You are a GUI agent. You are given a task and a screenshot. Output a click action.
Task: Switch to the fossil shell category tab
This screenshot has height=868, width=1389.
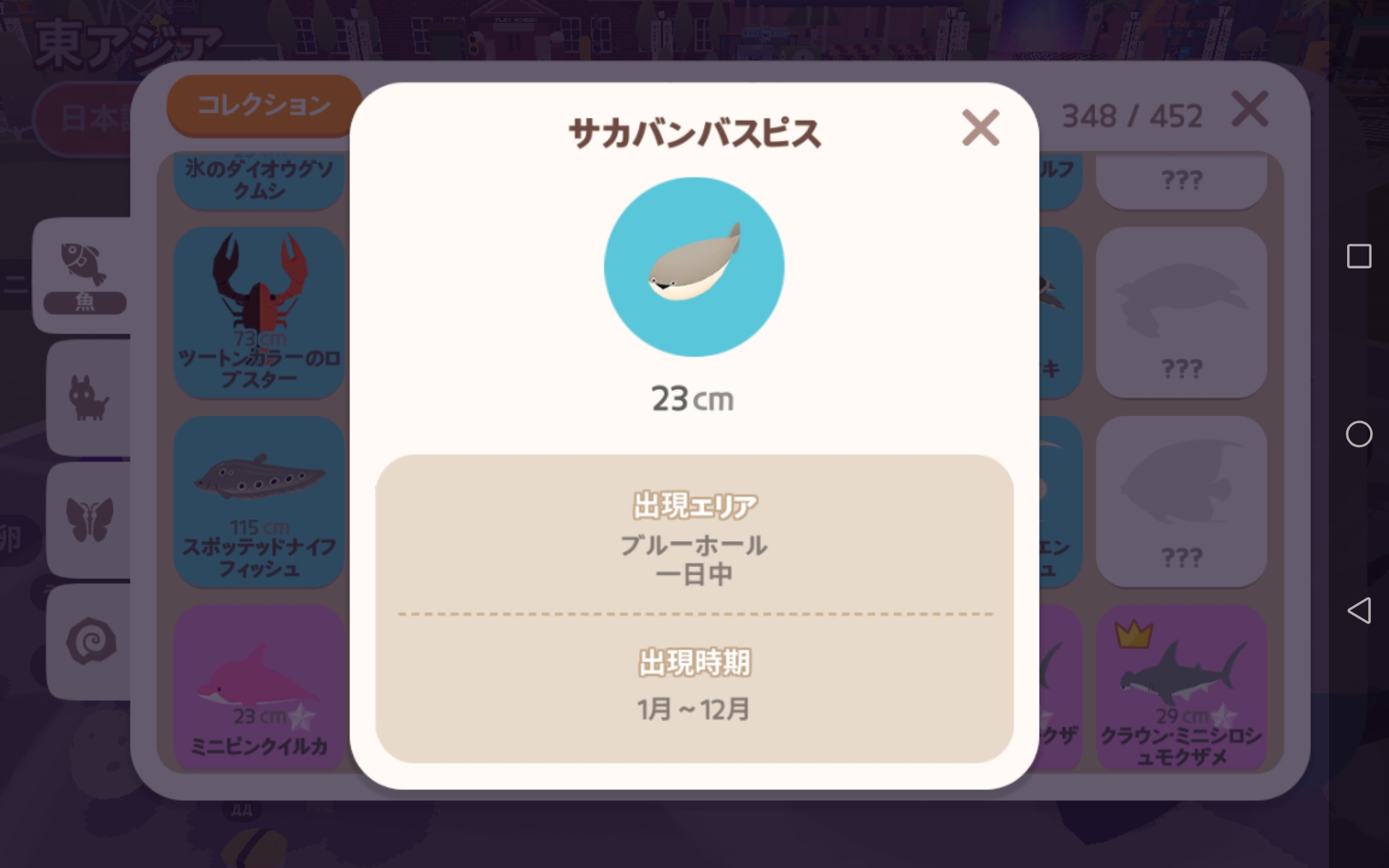(90, 641)
